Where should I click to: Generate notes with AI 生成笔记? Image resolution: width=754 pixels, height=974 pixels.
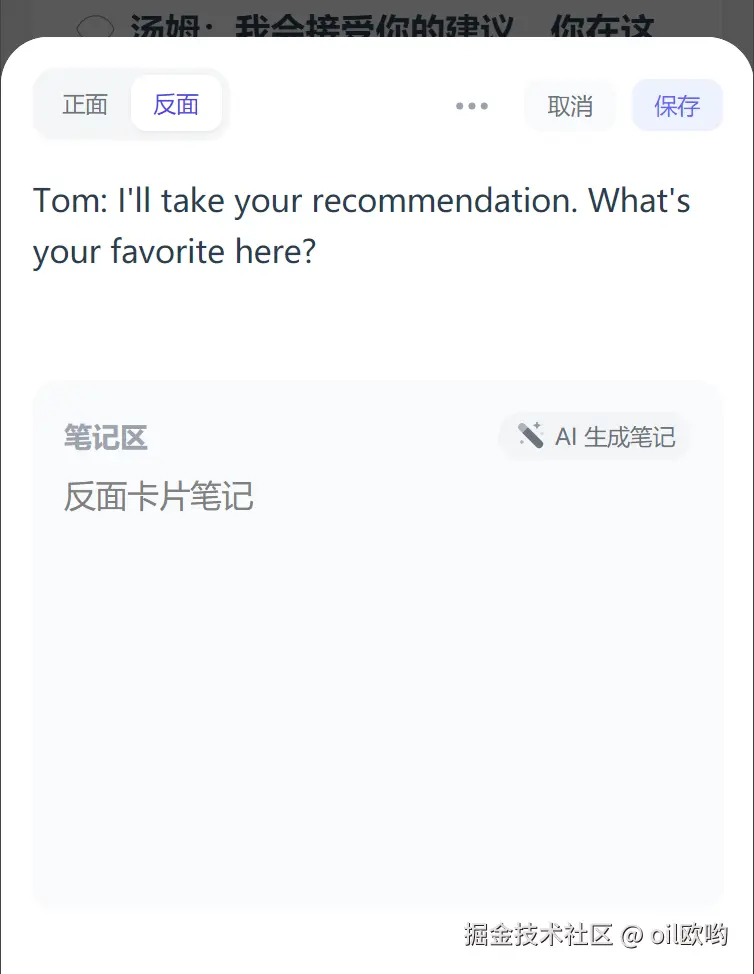coord(596,436)
